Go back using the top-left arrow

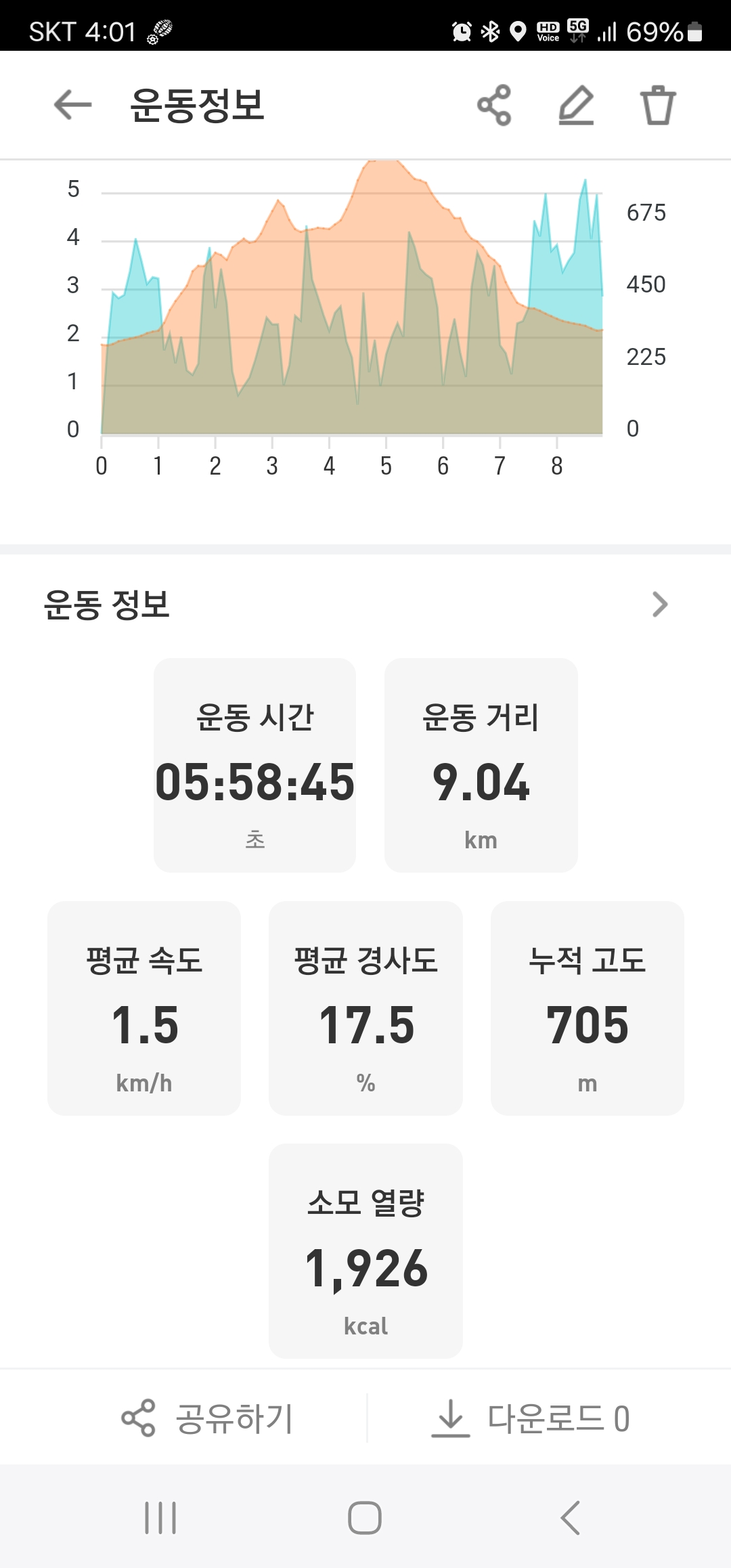[x=72, y=105]
